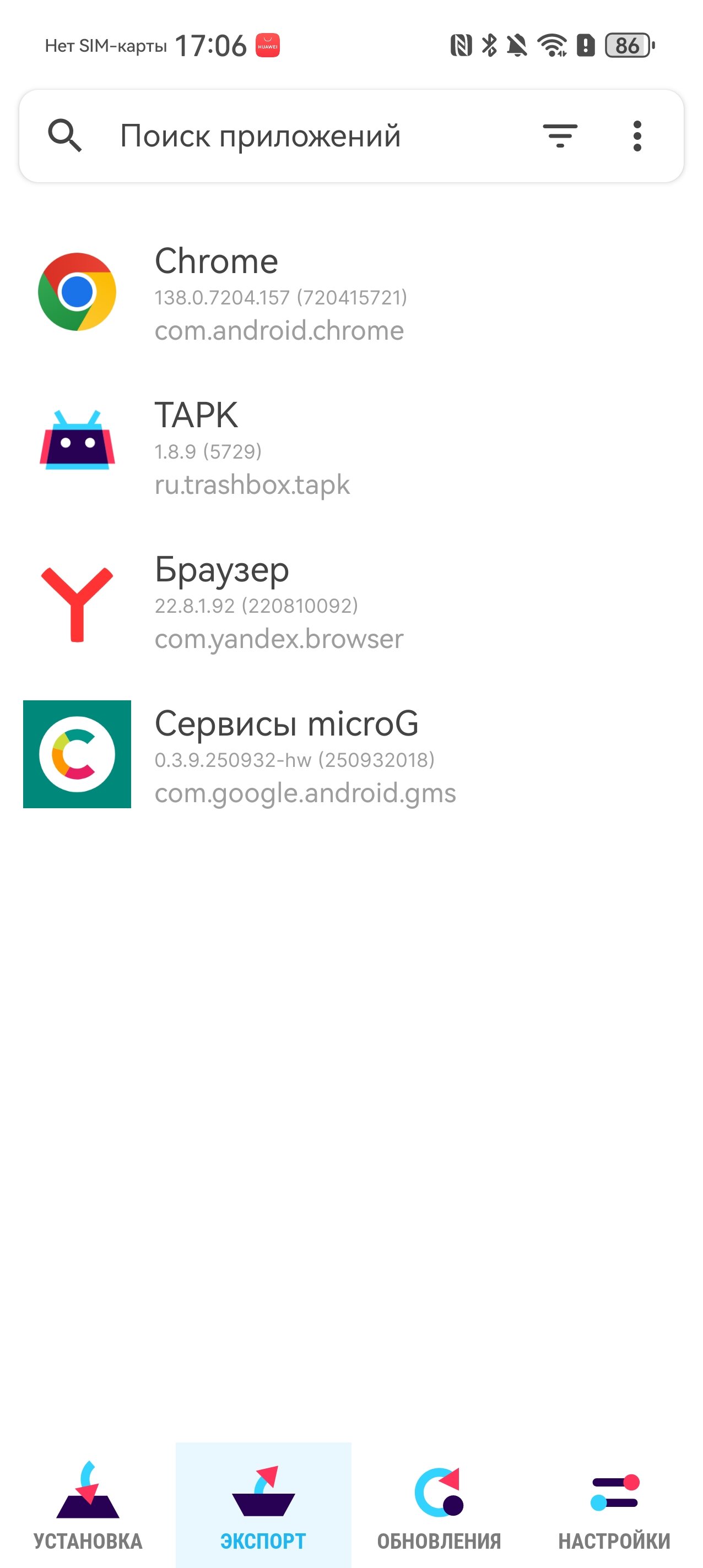The width and height of the screenshot is (703, 1568).
Task: Open the Настройки tab
Action: tap(615, 1505)
